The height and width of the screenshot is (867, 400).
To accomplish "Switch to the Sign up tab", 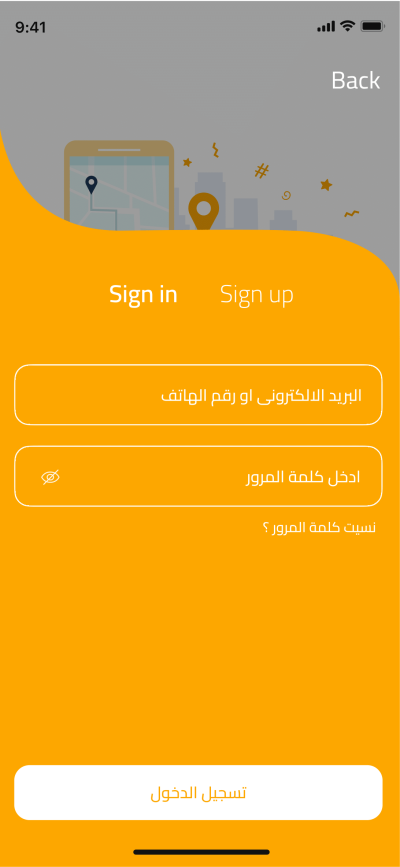I will [257, 295].
